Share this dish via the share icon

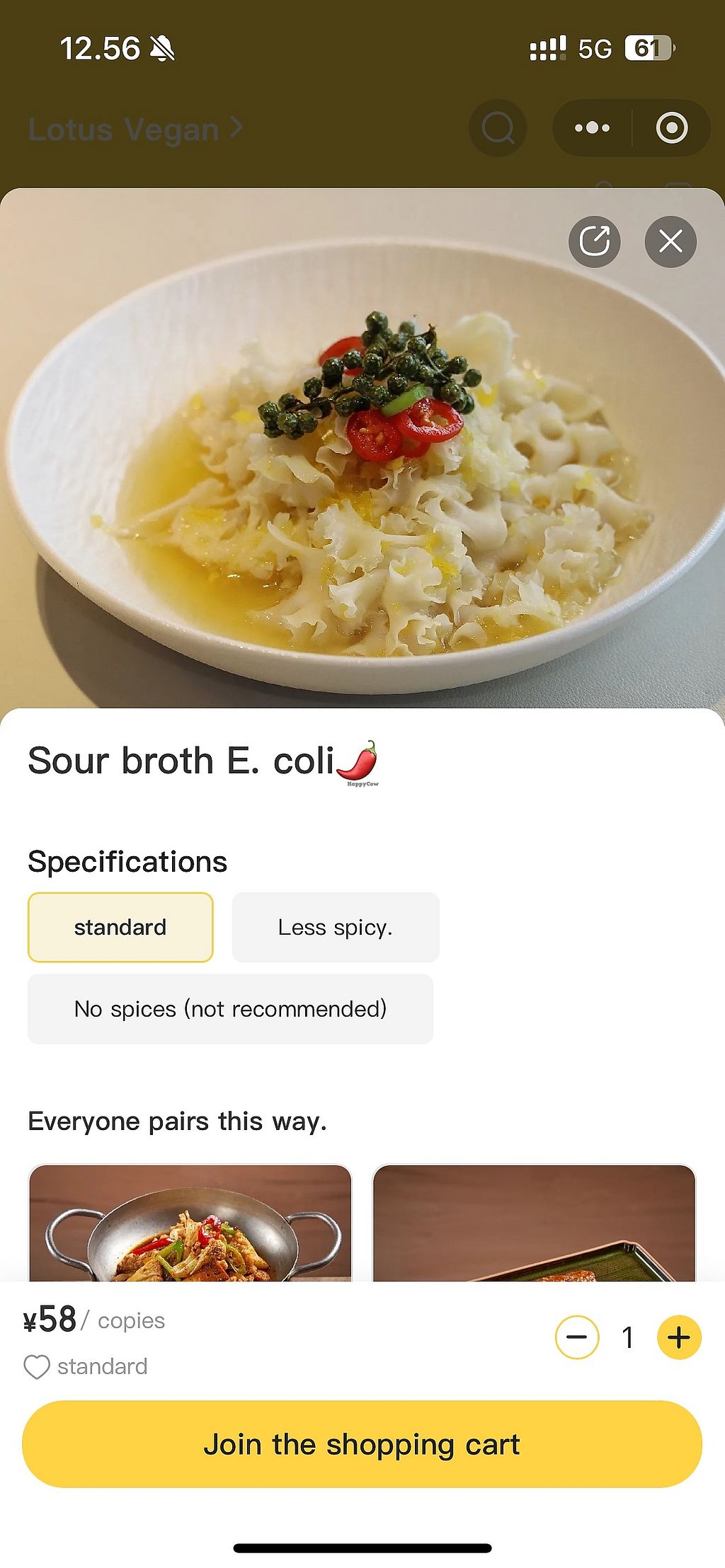(x=594, y=242)
